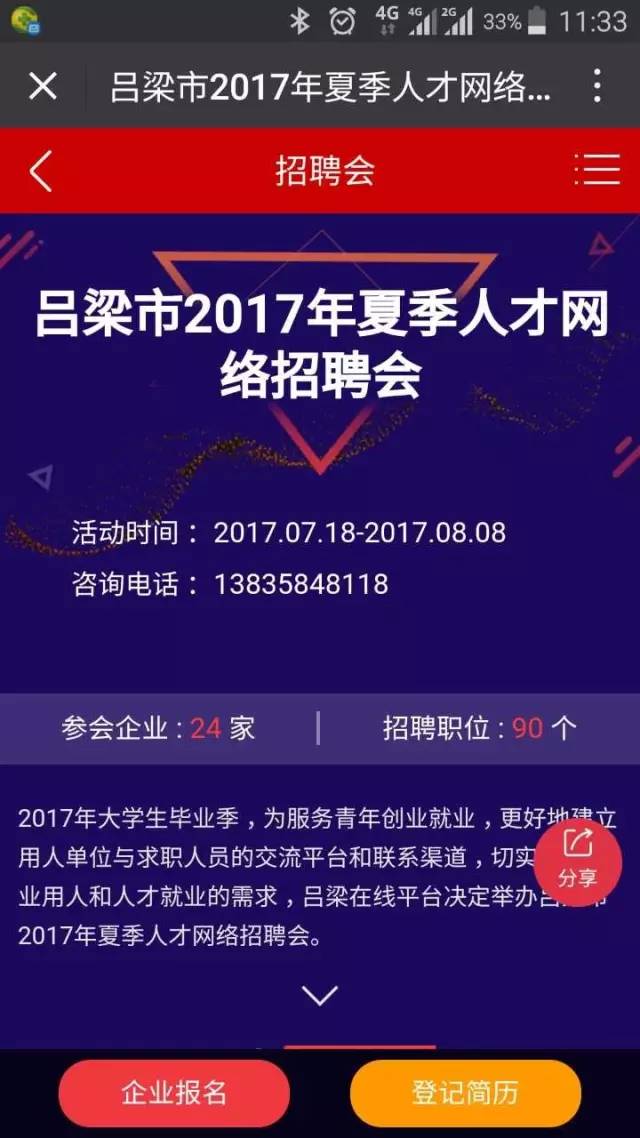This screenshot has width=640, height=1138.
Task: Expand the full description with down chevron
Action: tap(320, 996)
